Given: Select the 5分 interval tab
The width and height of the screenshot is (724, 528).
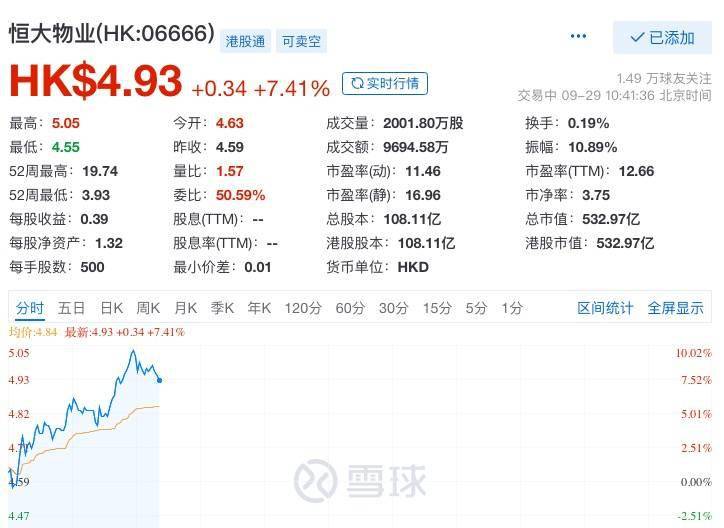Looking at the screenshot, I should pos(476,308).
